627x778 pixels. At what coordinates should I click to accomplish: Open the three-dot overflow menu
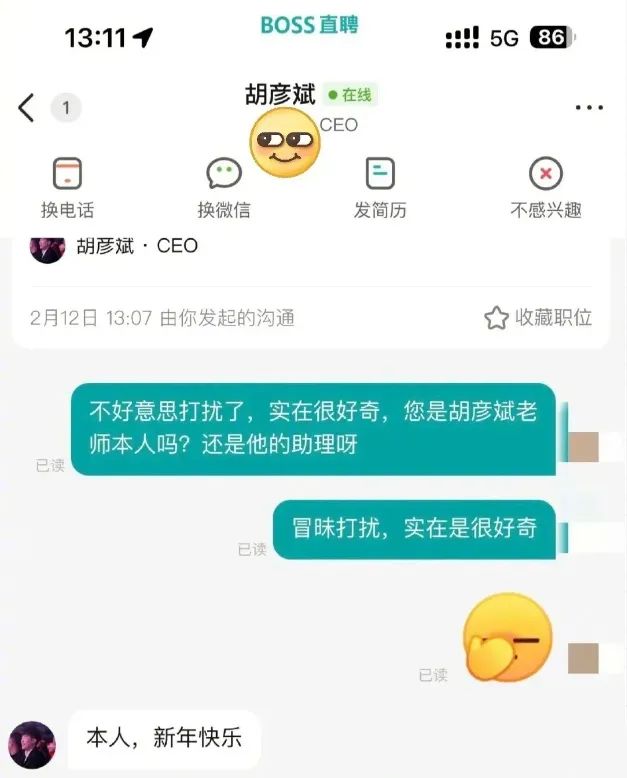click(x=589, y=108)
